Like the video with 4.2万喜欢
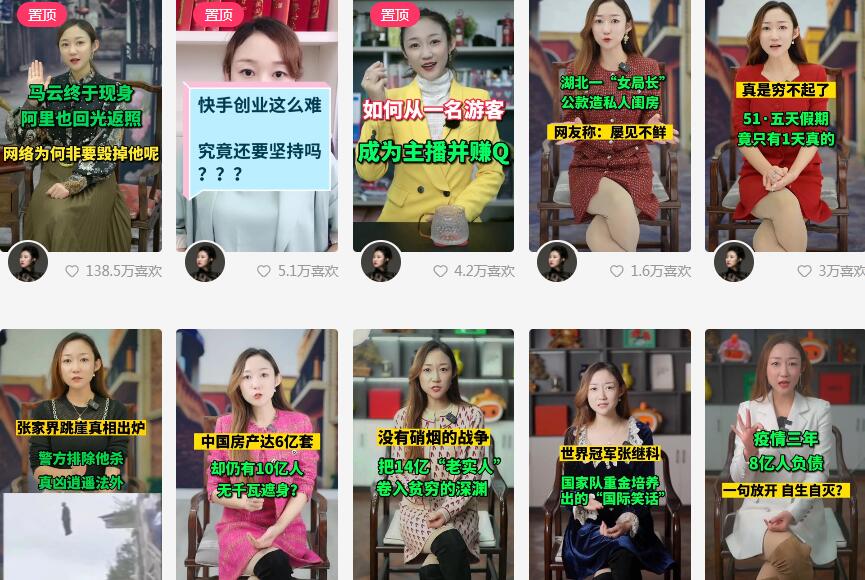 440,271
